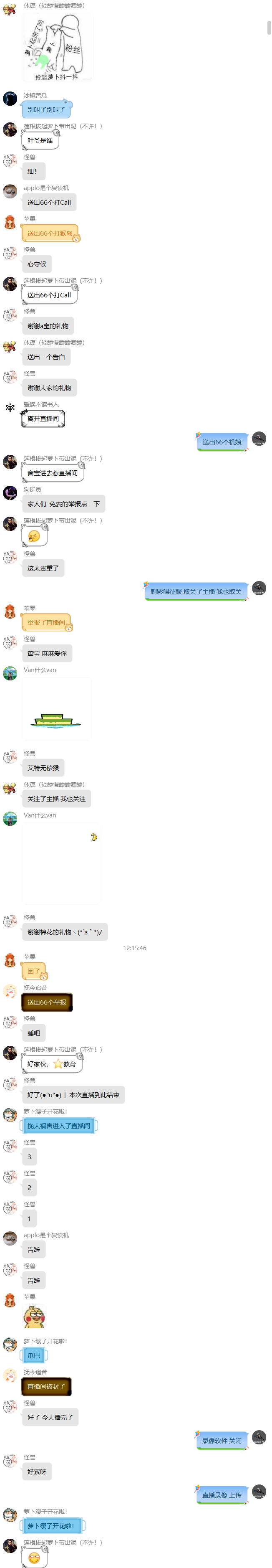Open the 拎起萝卜抖一抖 sticker image

tap(57, 47)
